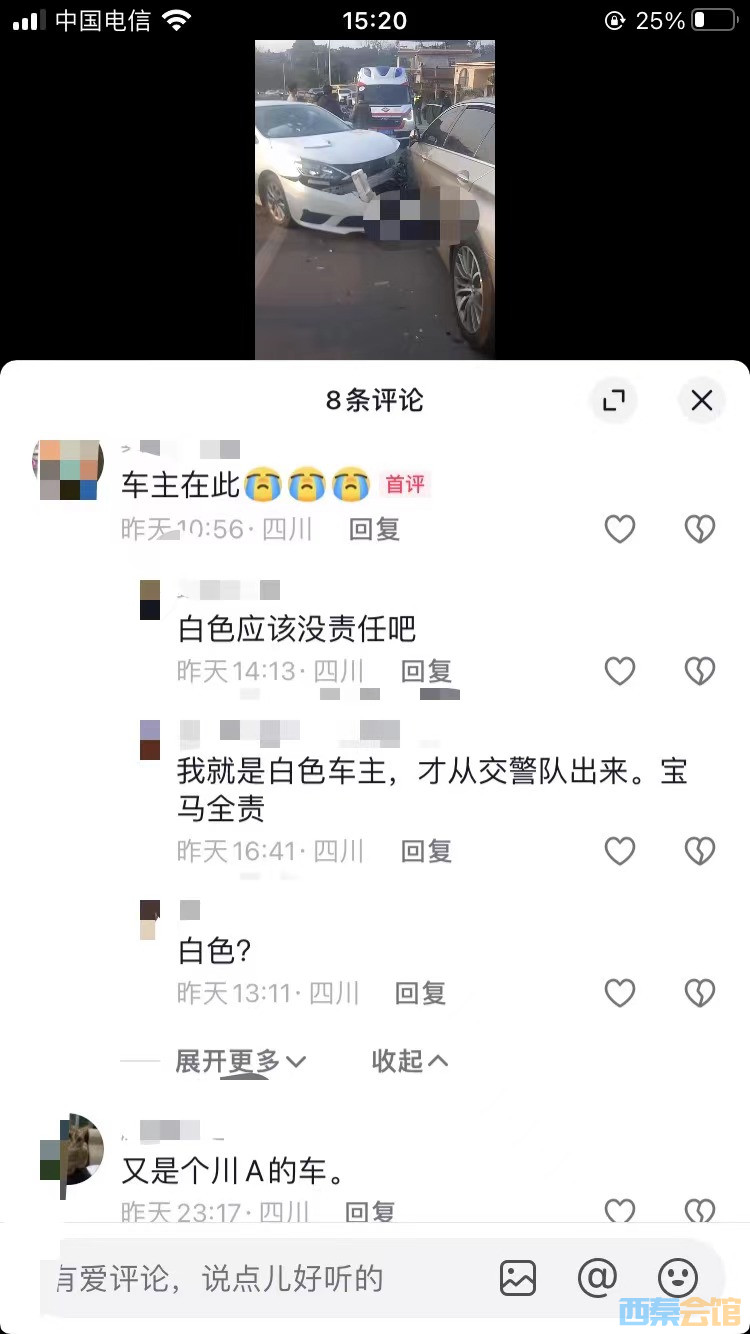Expand comments panel to full screen

tap(613, 401)
